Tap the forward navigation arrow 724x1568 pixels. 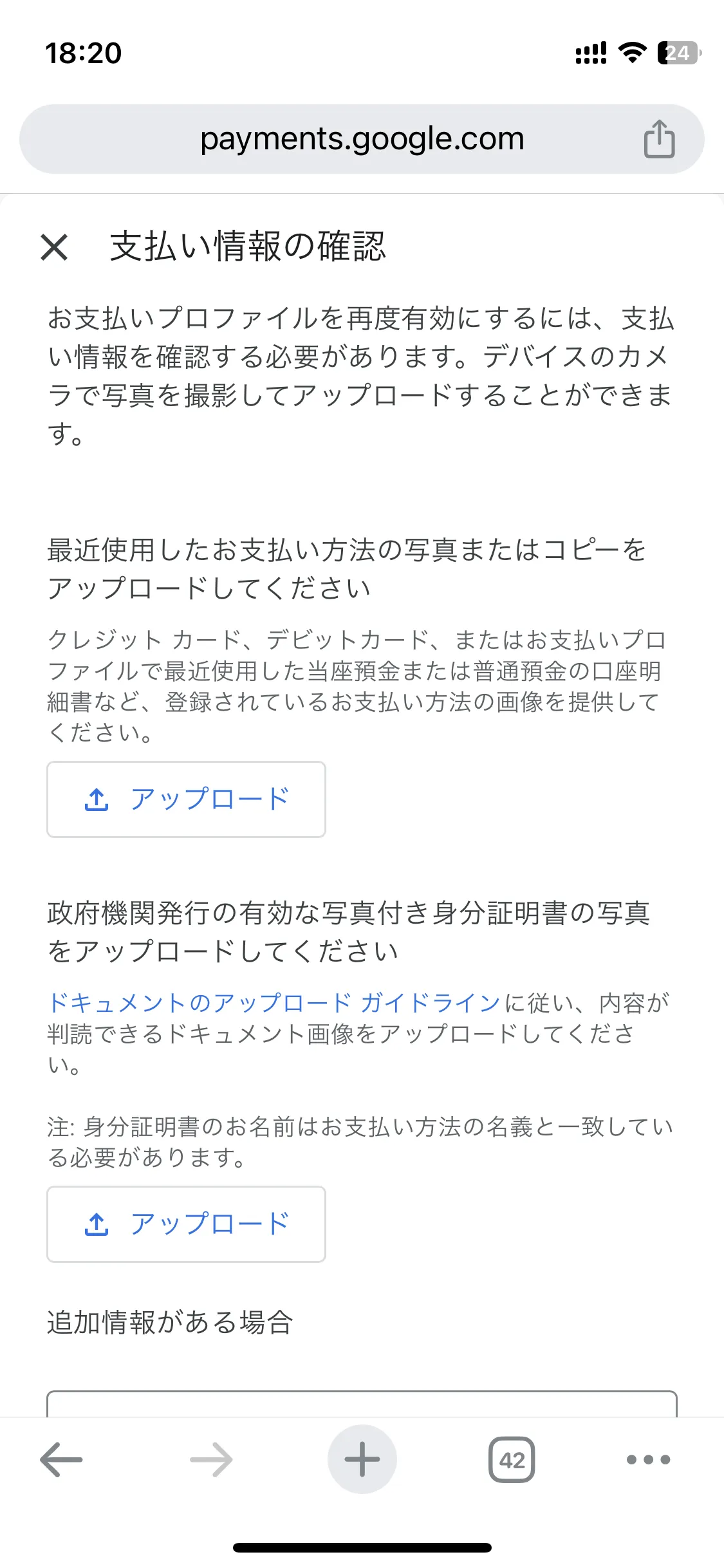[210, 1459]
